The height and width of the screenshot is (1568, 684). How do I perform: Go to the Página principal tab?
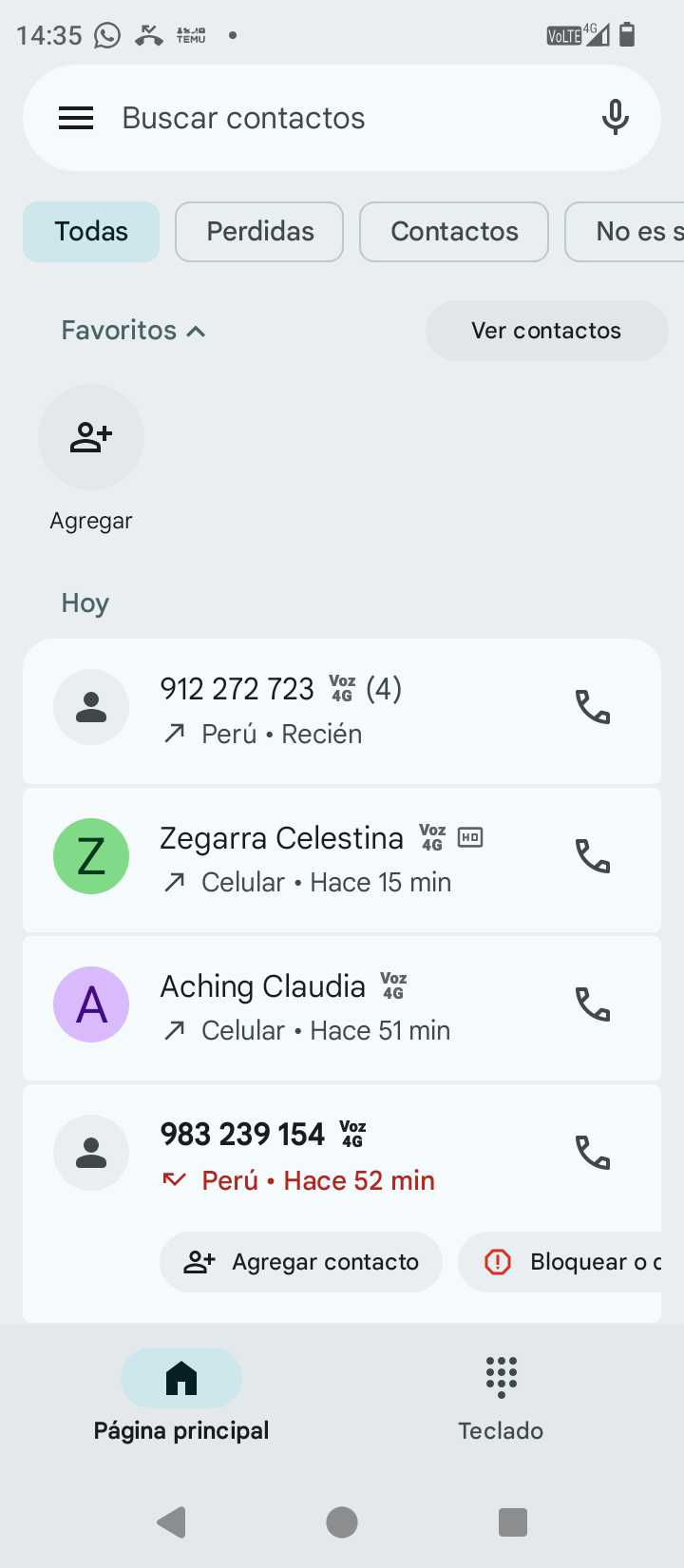[181, 1398]
